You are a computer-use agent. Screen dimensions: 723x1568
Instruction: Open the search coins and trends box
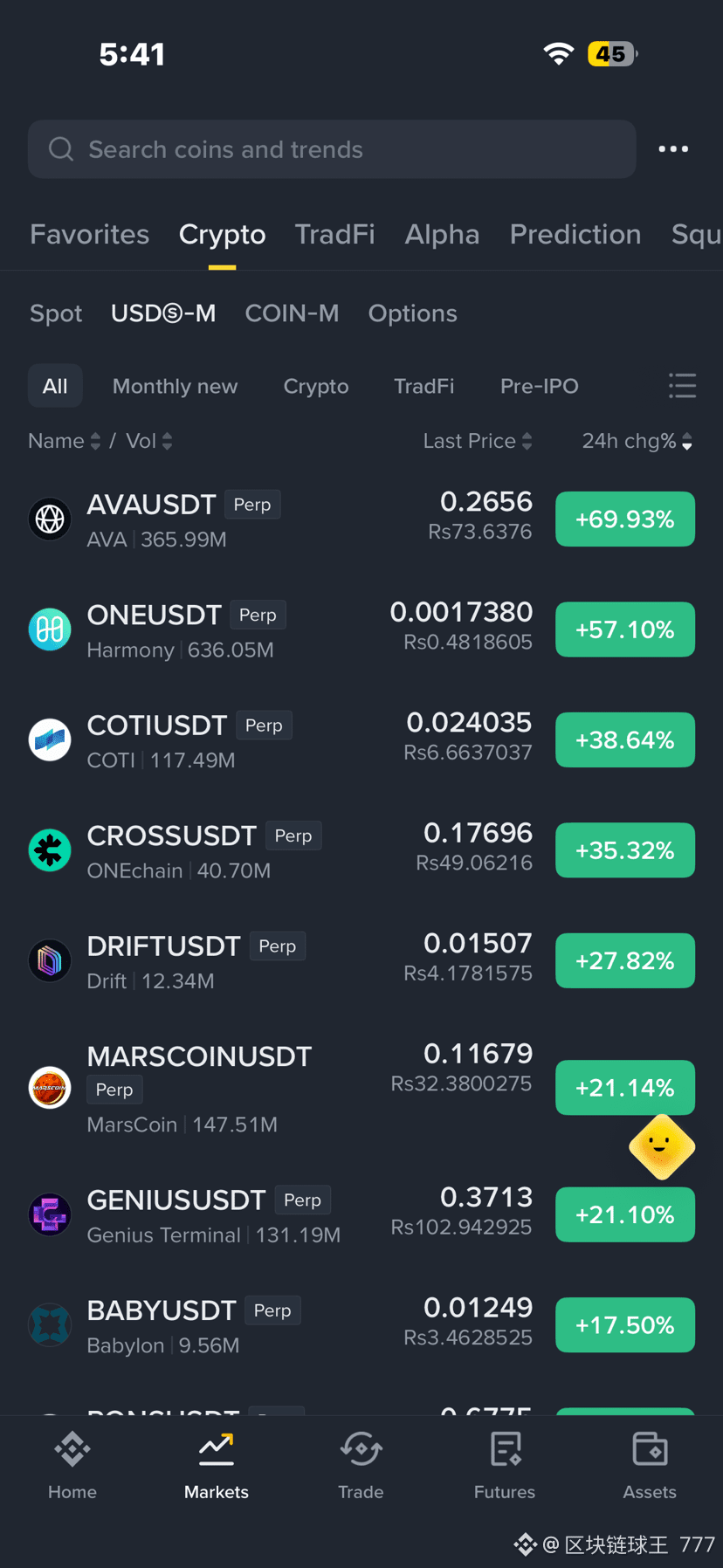tap(332, 149)
